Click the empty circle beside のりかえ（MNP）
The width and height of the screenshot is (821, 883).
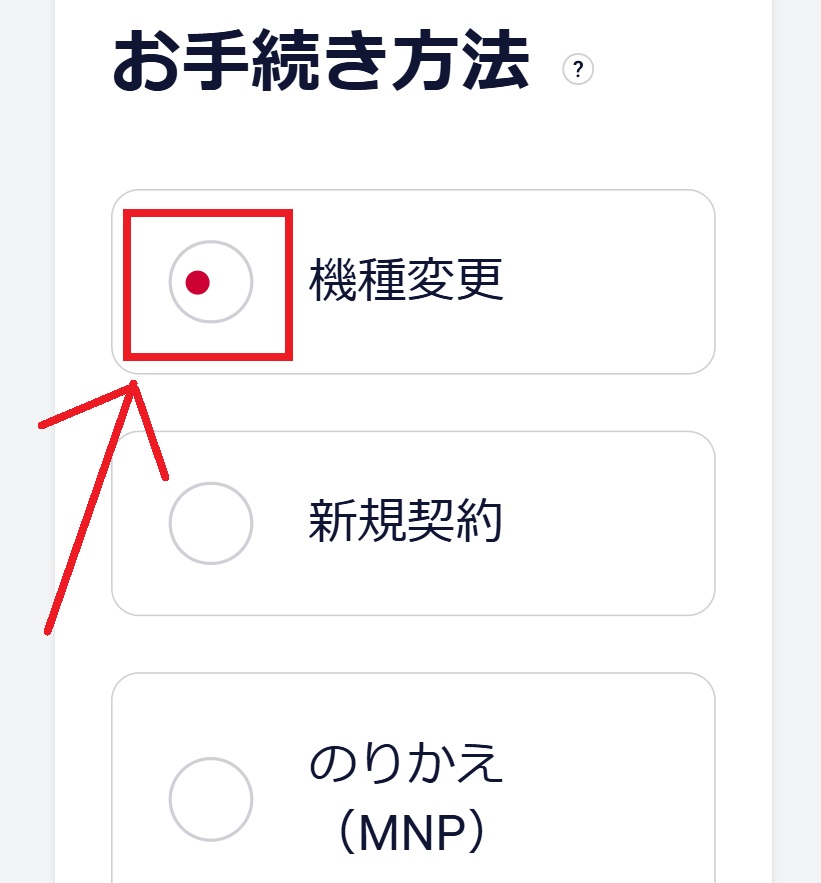[209, 800]
